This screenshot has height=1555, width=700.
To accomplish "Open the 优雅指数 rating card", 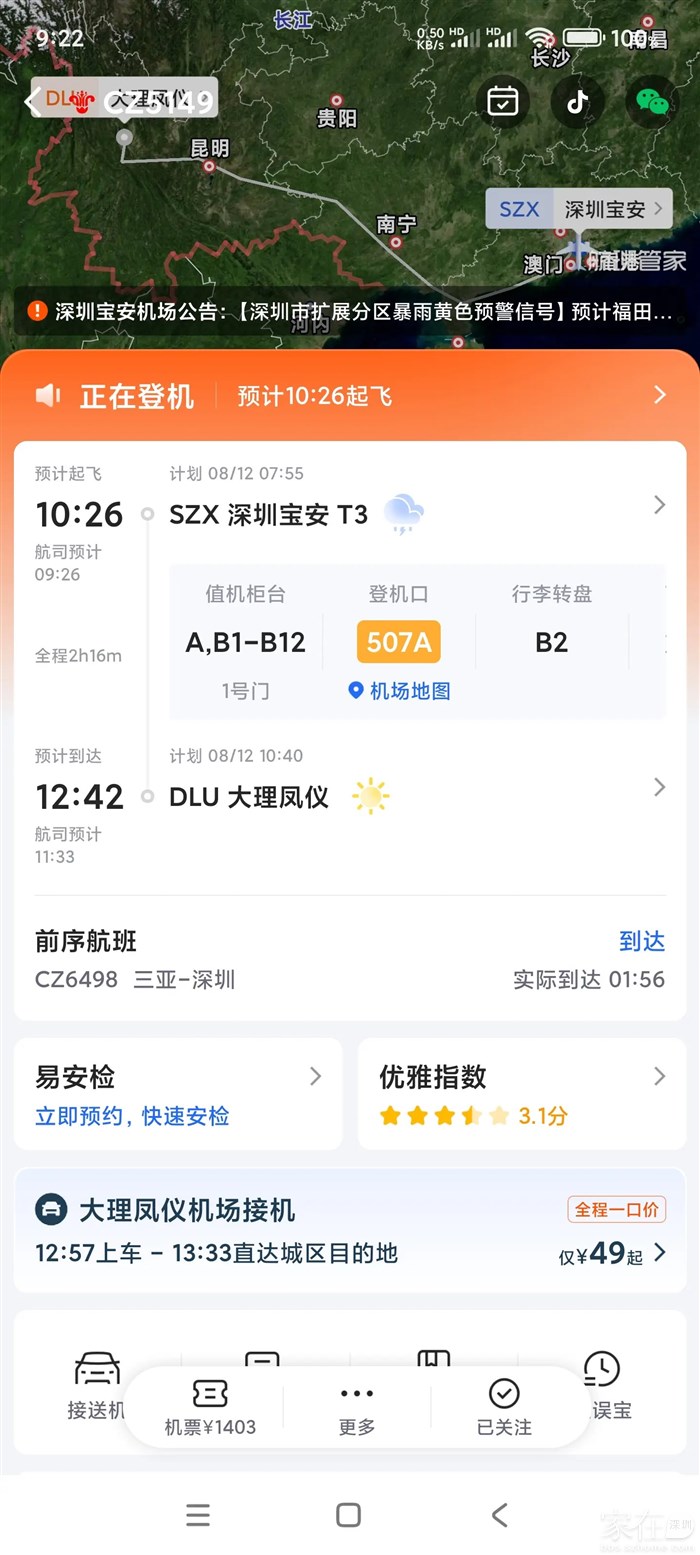I will (521, 1094).
